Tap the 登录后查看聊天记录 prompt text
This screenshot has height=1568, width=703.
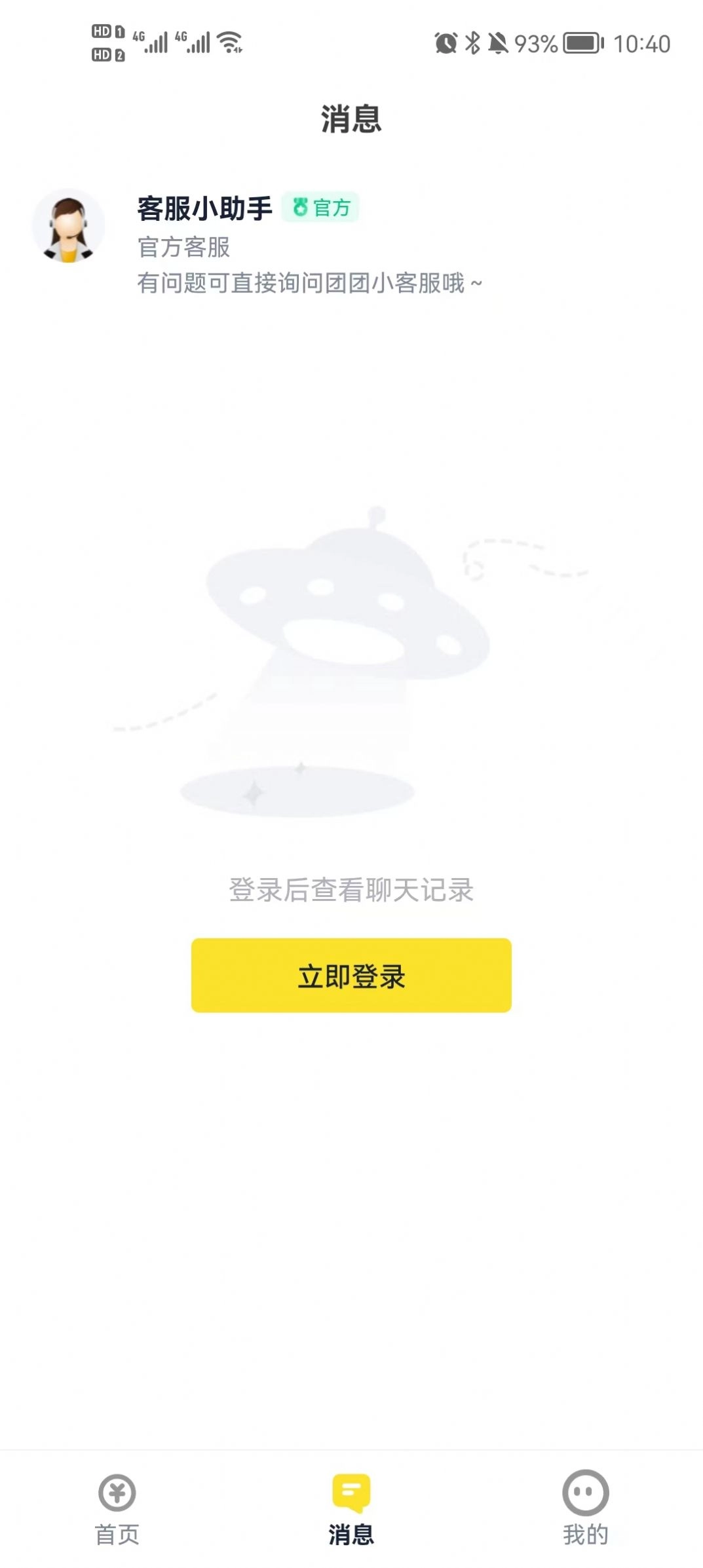[351, 891]
